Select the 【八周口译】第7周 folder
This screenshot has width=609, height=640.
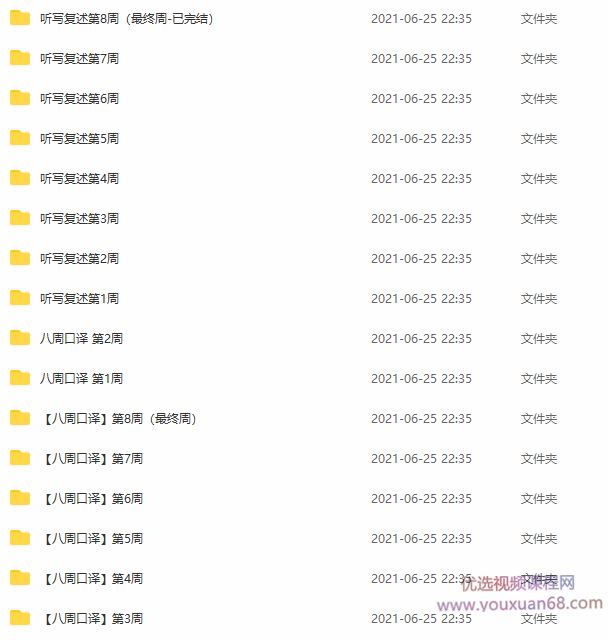(92, 459)
